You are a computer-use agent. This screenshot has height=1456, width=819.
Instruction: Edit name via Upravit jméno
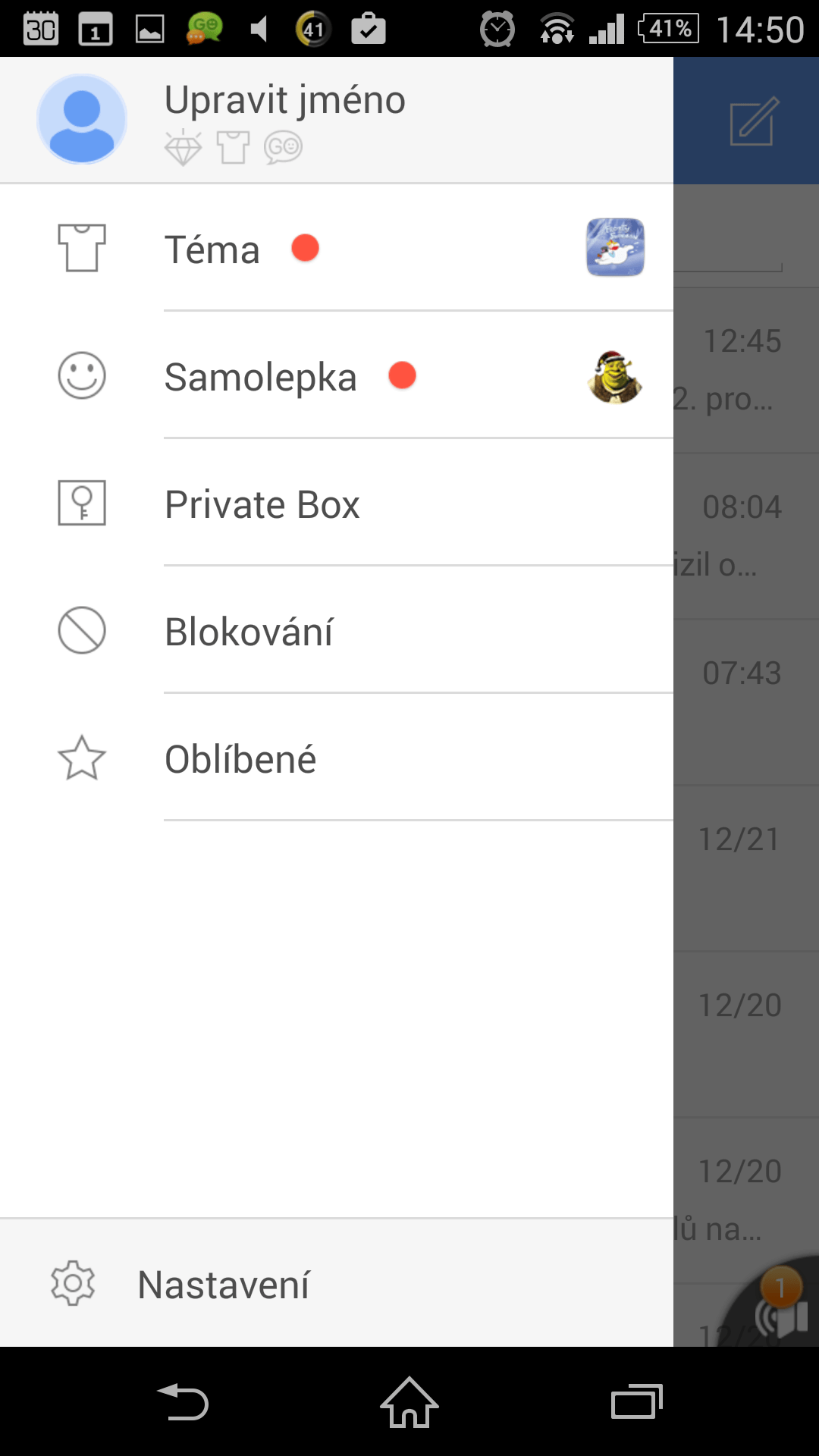pyautogui.click(x=285, y=100)
